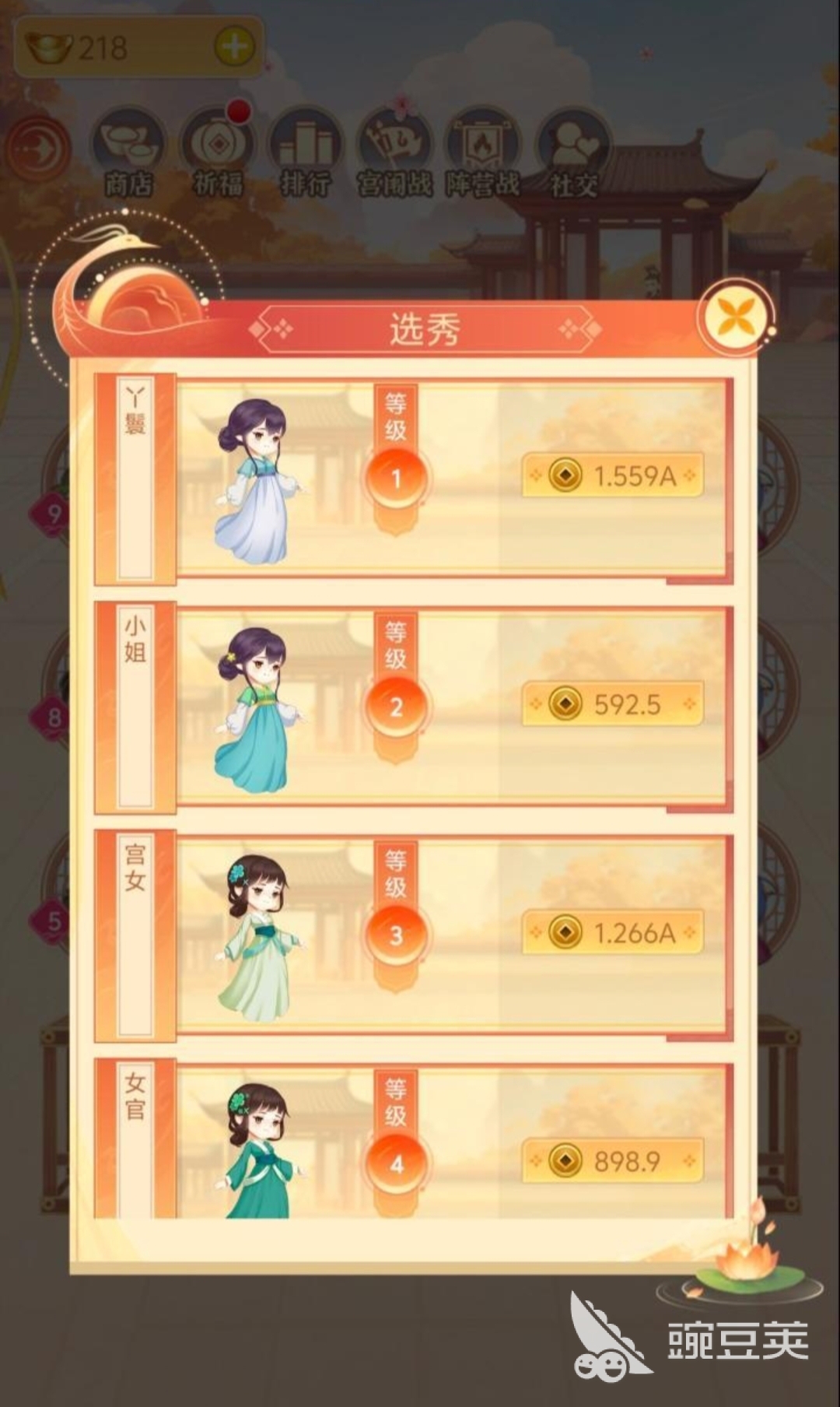Buy 宫女 for 1.266A coins

click(612, 932)
